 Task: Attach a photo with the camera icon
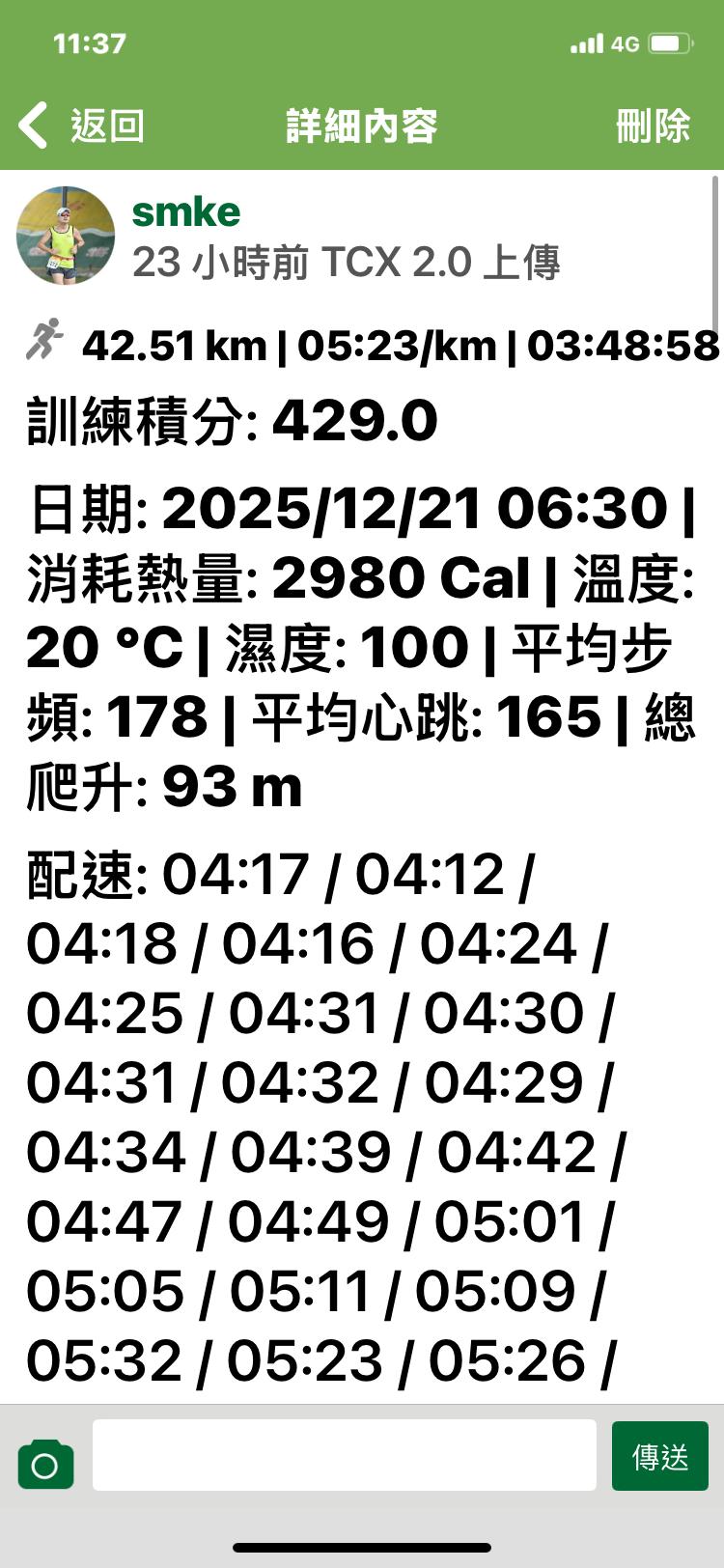click(45, 1464)
